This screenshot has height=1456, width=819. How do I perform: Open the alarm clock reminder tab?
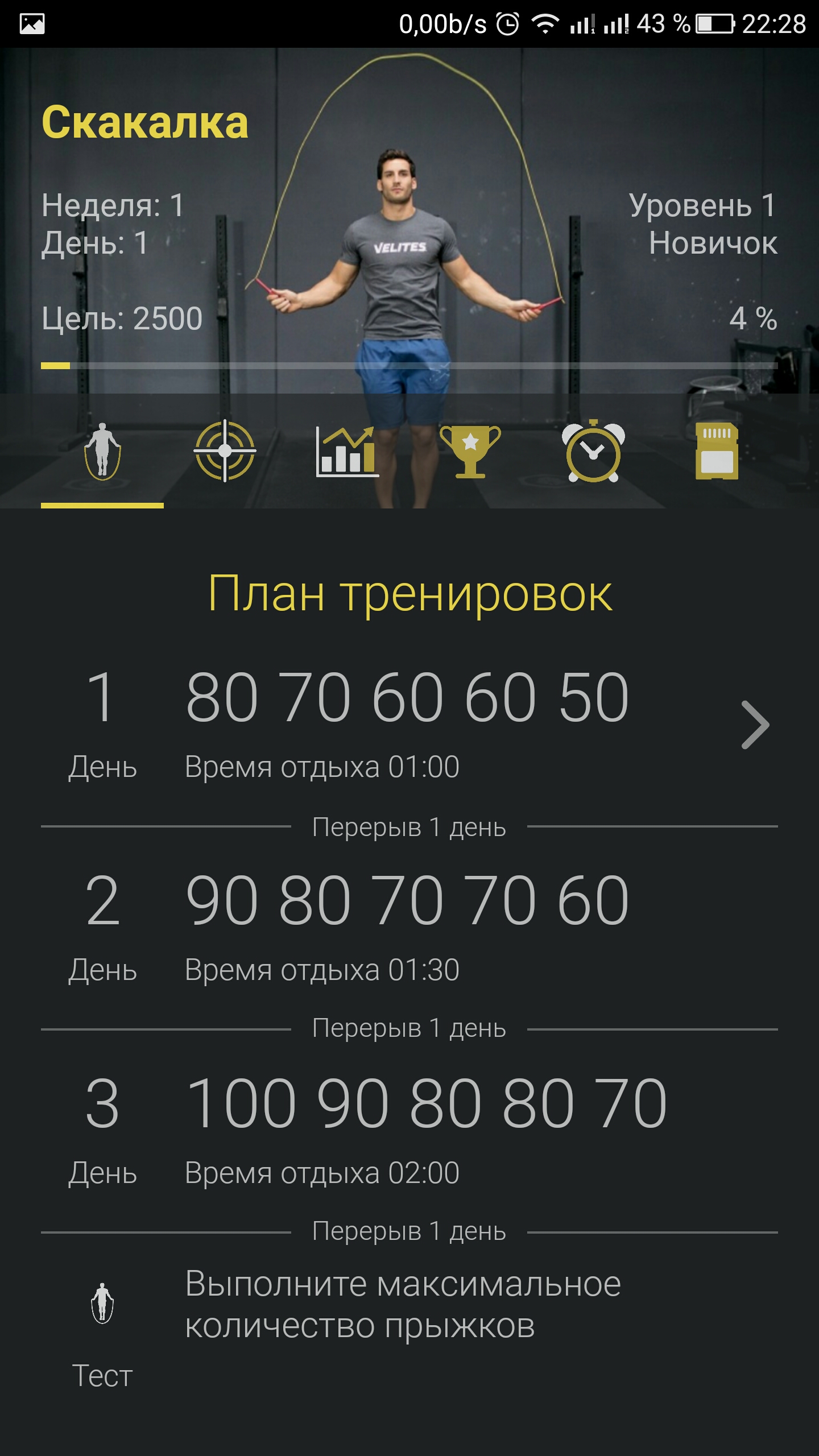[593, 452]
